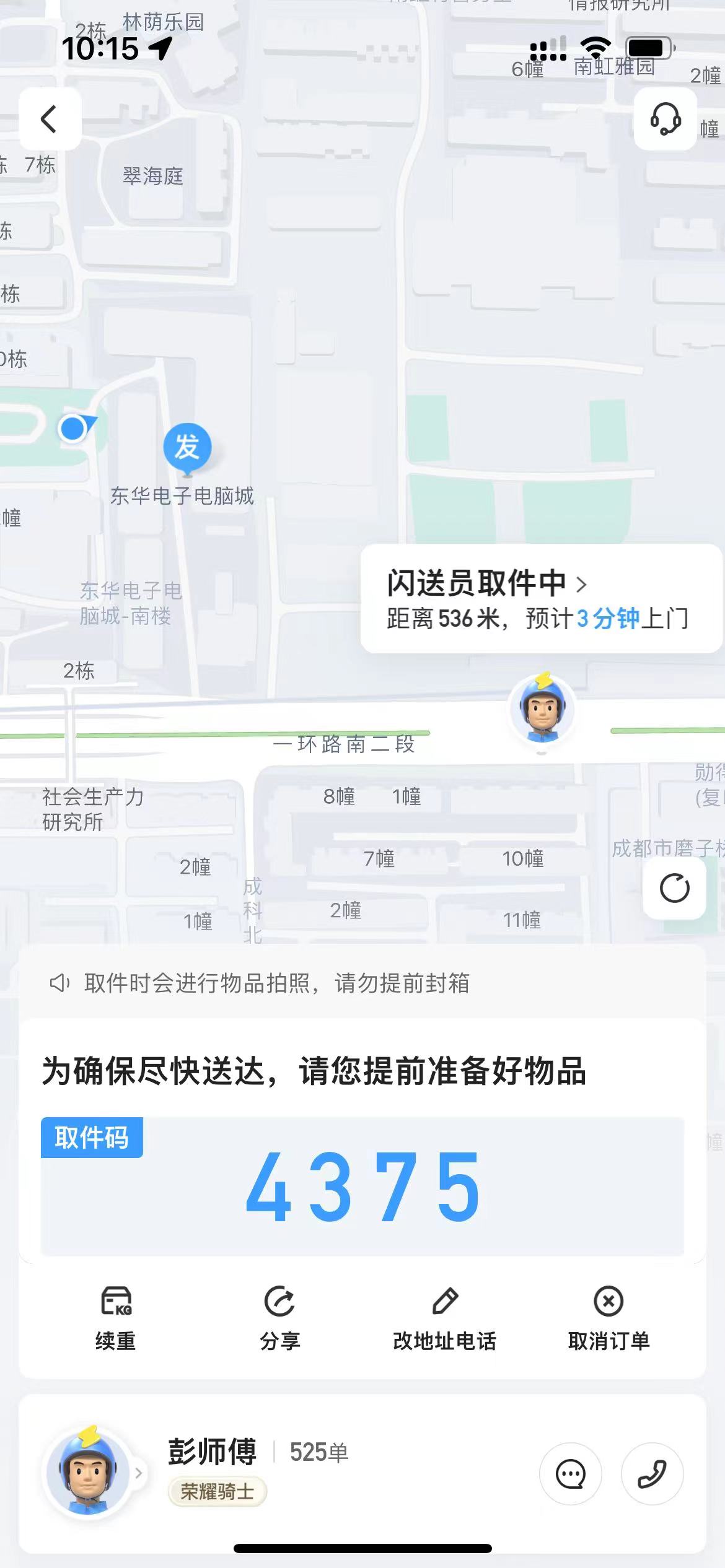Cancel the order with 取消订单
725x1568 pixels.
point(609,1319)
